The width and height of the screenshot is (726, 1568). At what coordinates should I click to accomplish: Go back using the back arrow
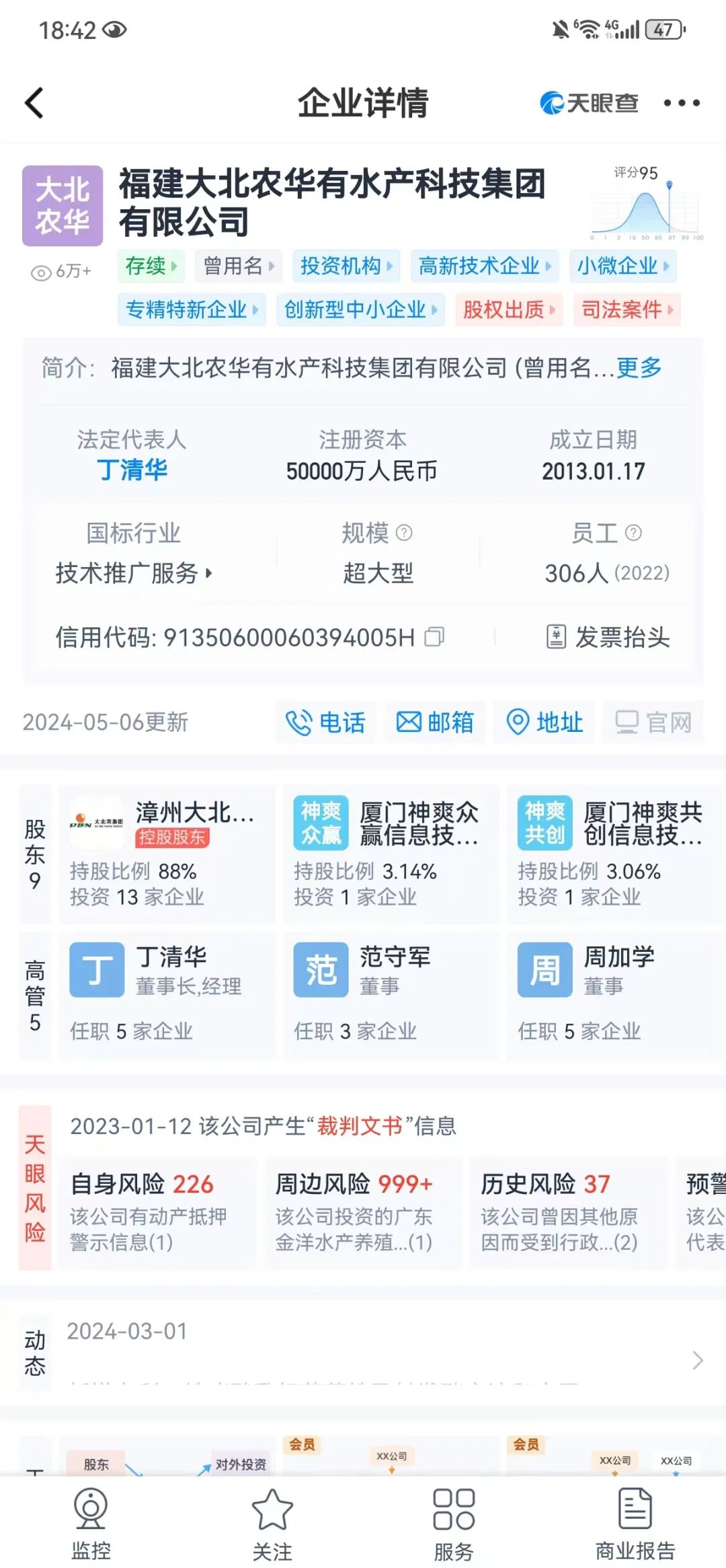pyautogui.click(x=35, y=103)
